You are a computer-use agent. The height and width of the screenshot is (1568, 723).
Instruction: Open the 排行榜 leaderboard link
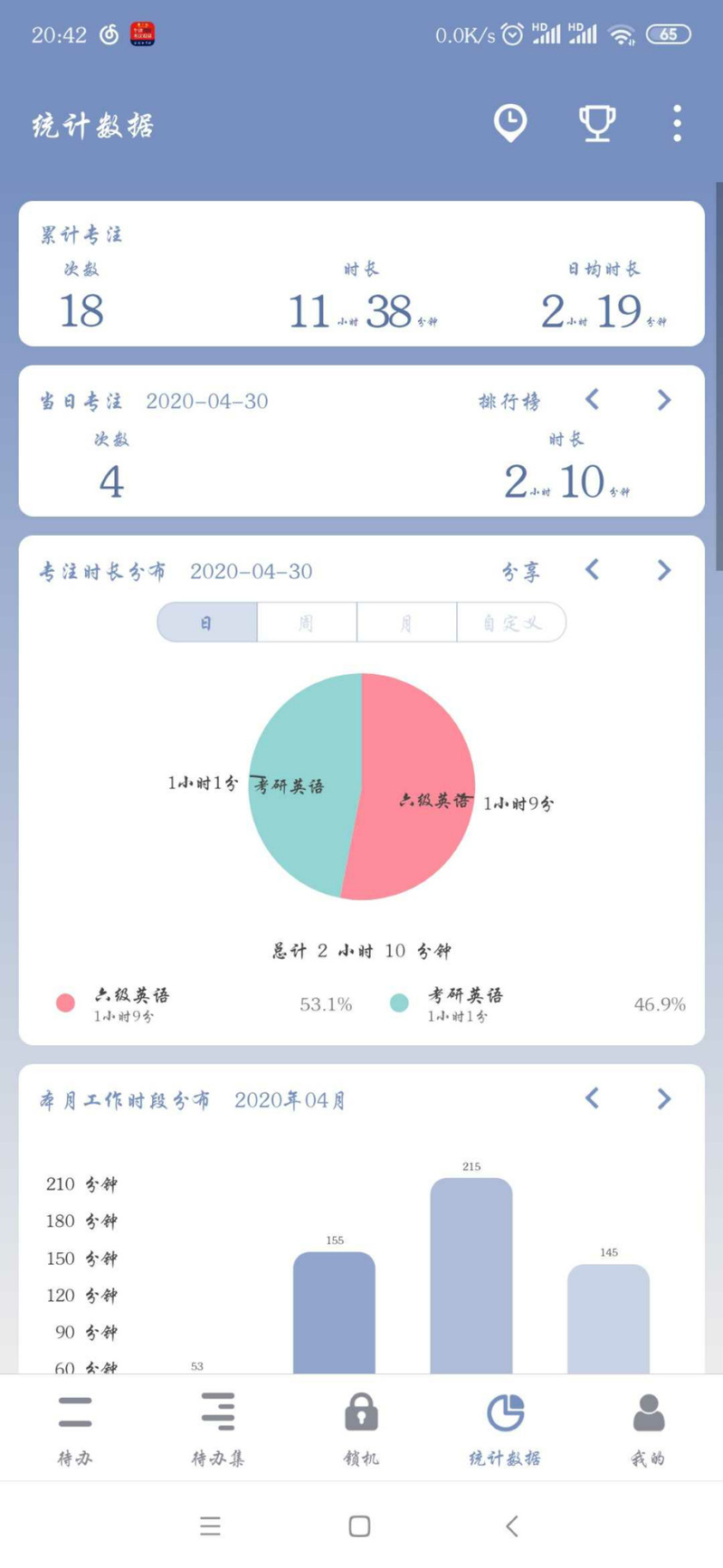tap(509, 401)
